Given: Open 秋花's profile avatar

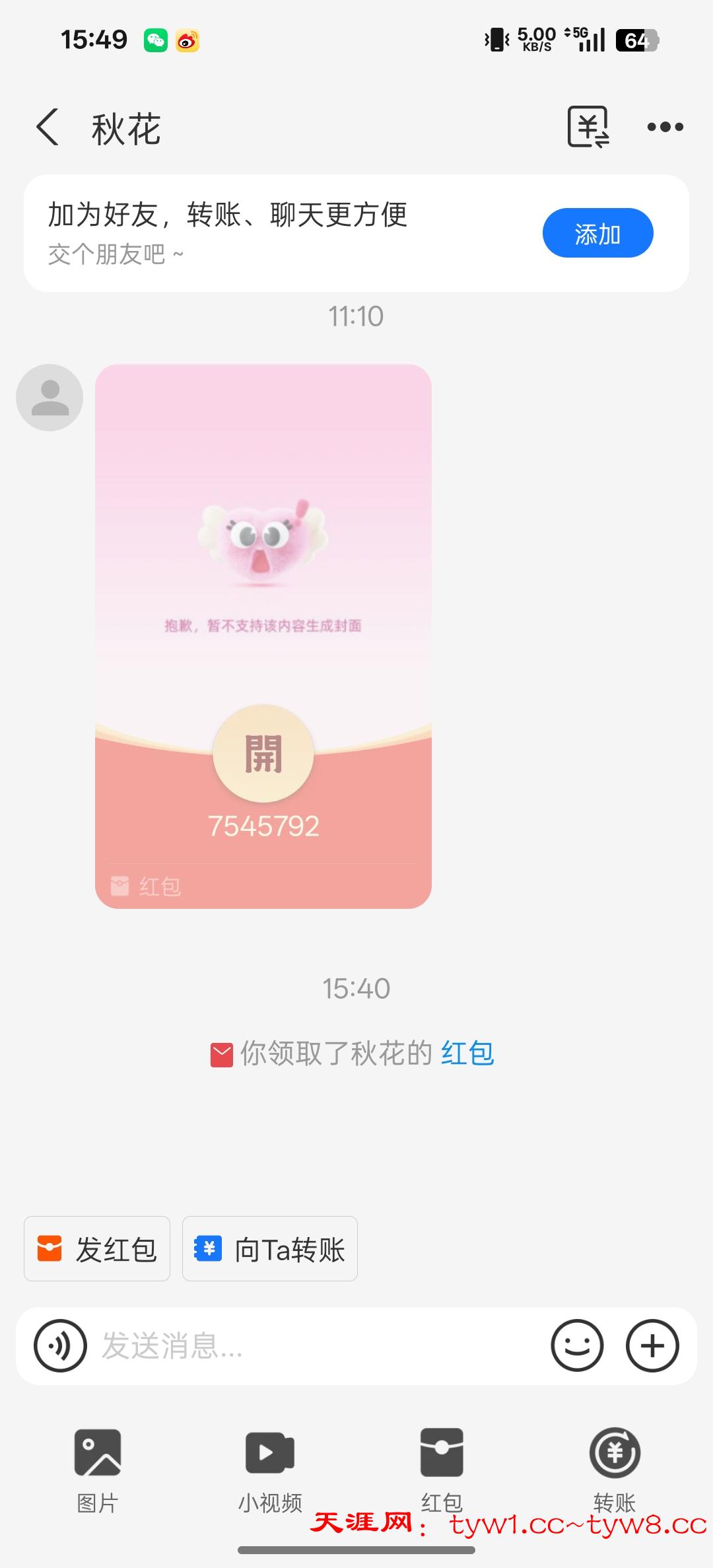Looking at the screenshot, I should [50, 398].
